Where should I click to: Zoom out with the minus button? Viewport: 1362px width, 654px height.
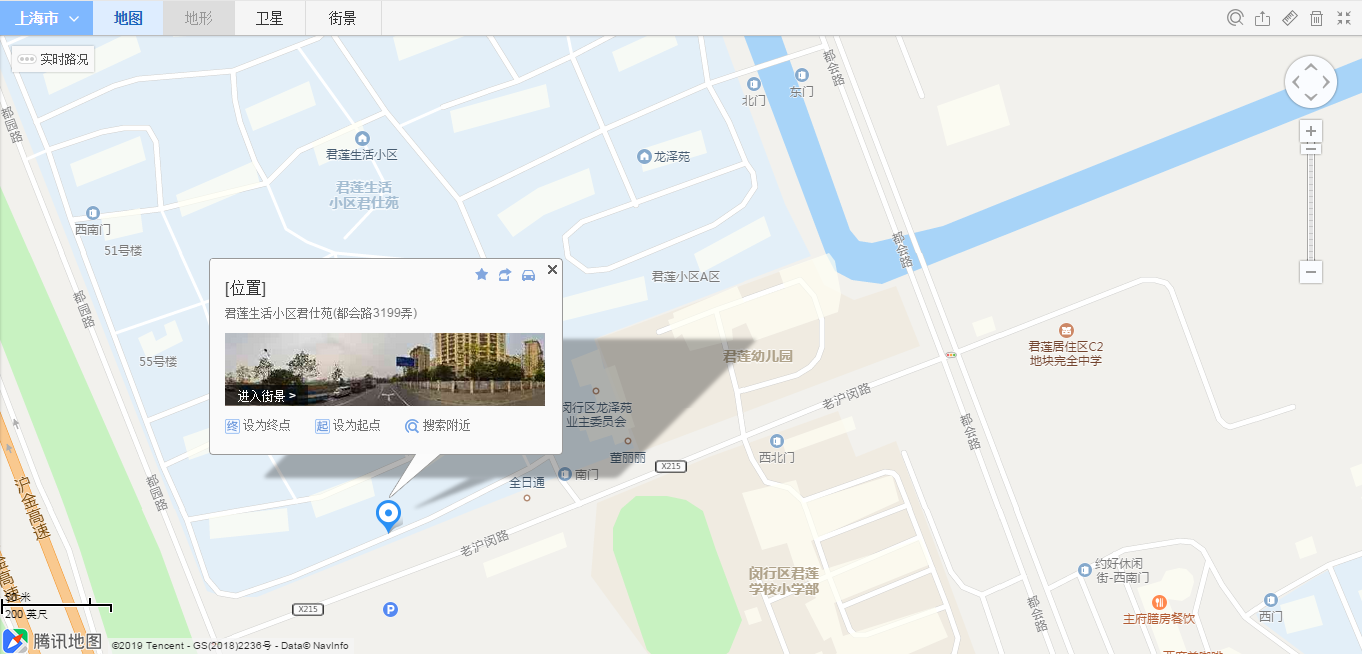pos(1311,272)
